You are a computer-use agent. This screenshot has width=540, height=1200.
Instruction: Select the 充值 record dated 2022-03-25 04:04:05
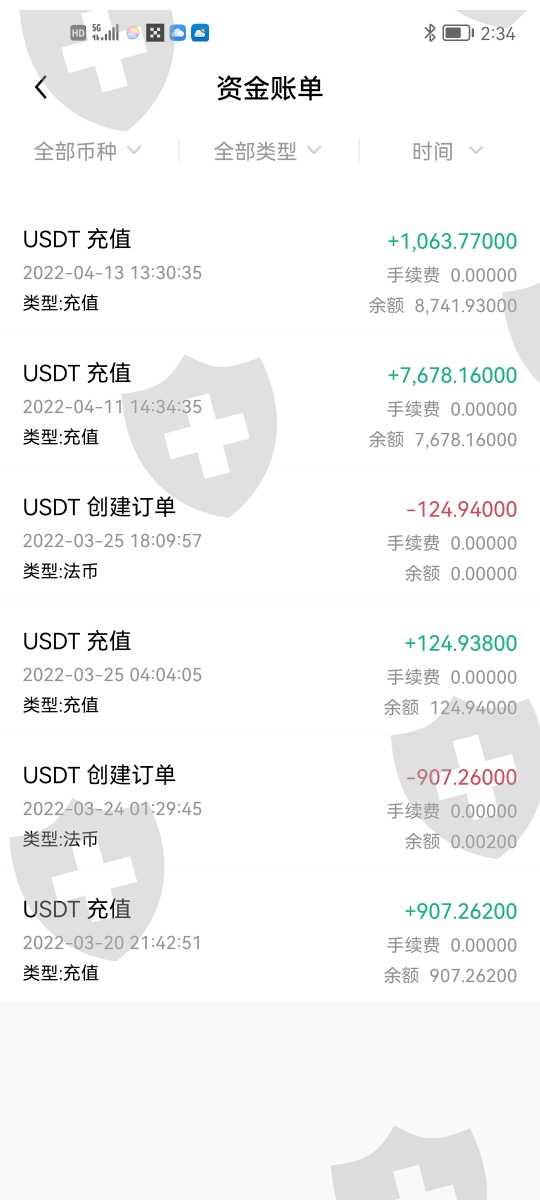pyautogui.click(x=270, y=672)
